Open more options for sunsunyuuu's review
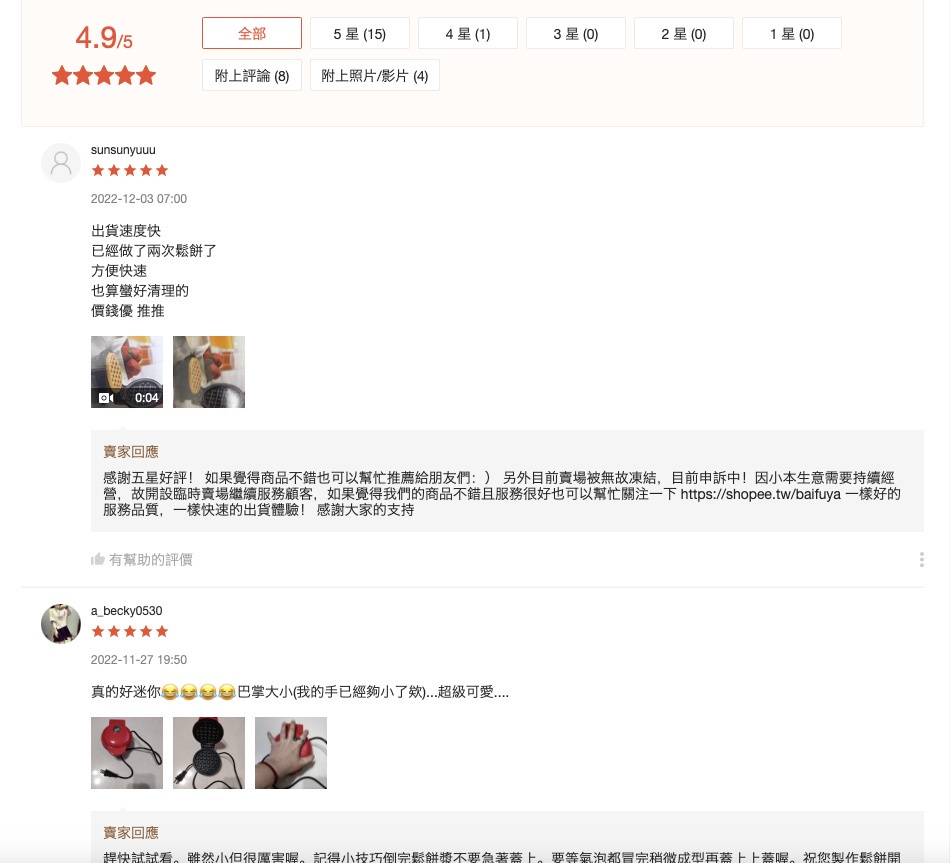The height and width of the screenshot is (863, 950). (x=921, y=560)
